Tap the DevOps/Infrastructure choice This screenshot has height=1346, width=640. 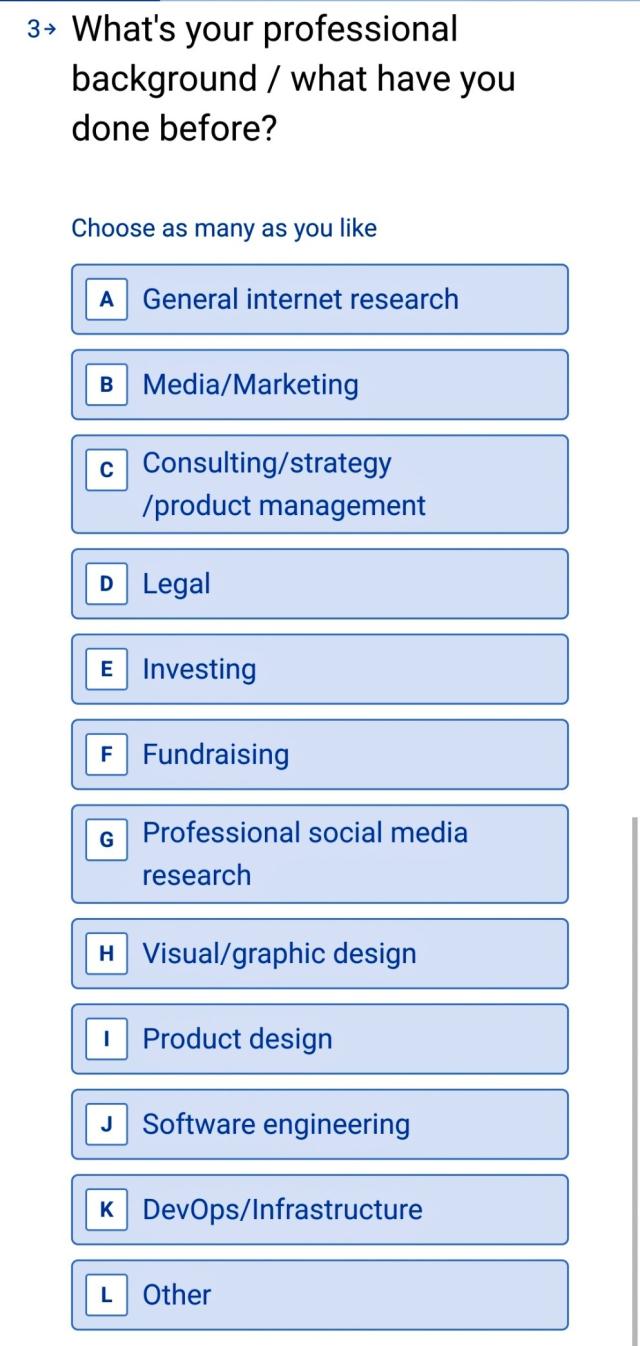(x=319, y=1210)
